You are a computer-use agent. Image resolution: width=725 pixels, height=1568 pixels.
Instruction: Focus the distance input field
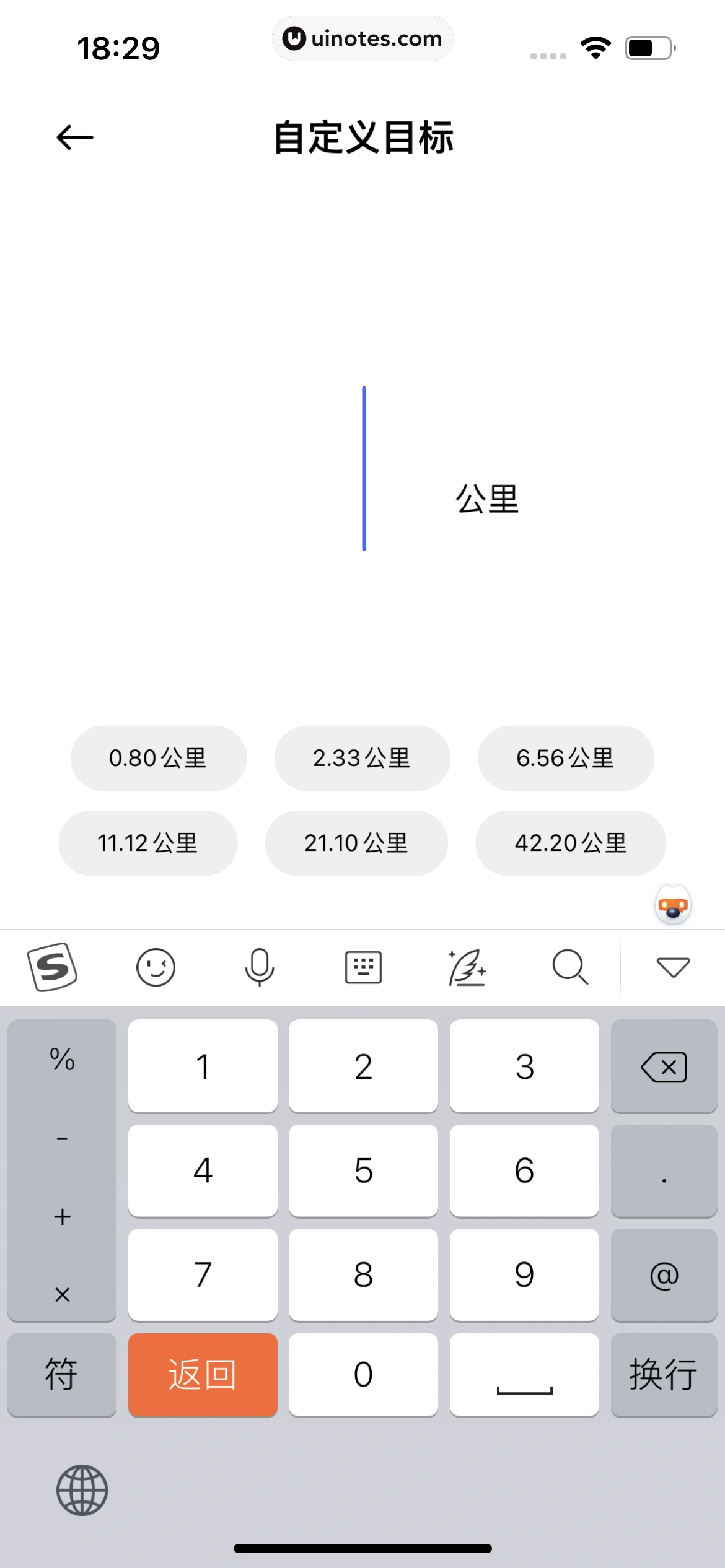(x=364, y=469)
